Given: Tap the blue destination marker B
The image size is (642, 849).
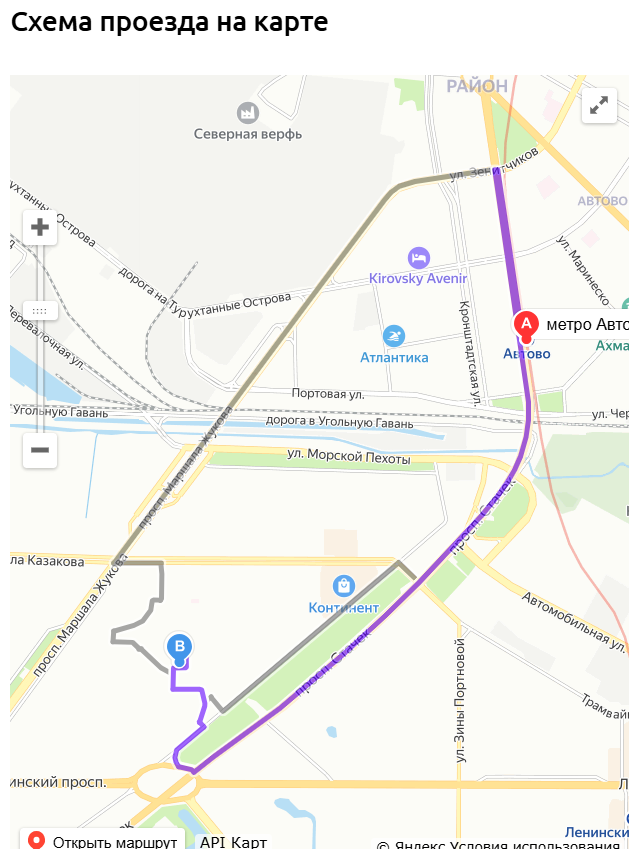Looking at the screenshot, I should click(x=179, y=649).
